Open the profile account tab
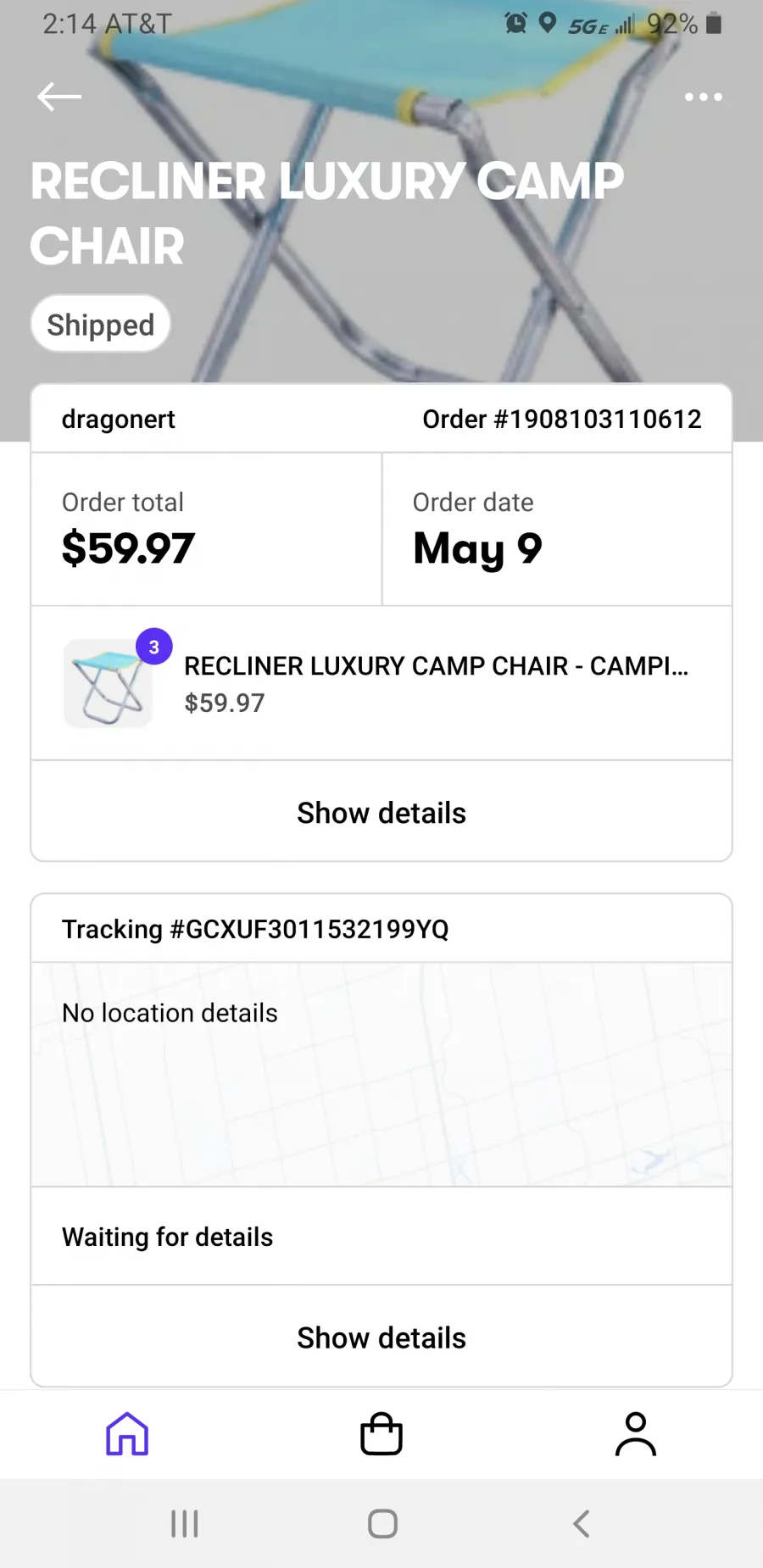The width and height of the screenshot is (763, 1568). (636, 1434)
